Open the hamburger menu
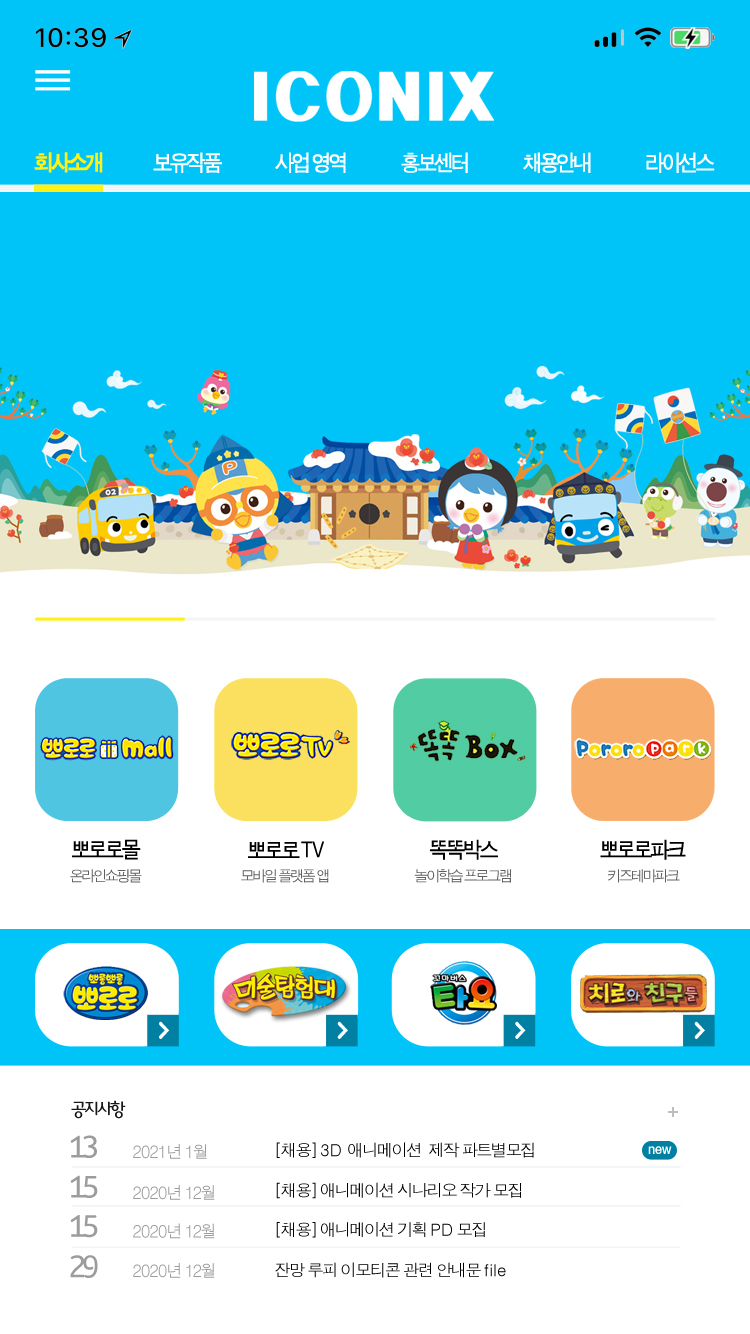750x1334 pixels. (x=52, y=81)
